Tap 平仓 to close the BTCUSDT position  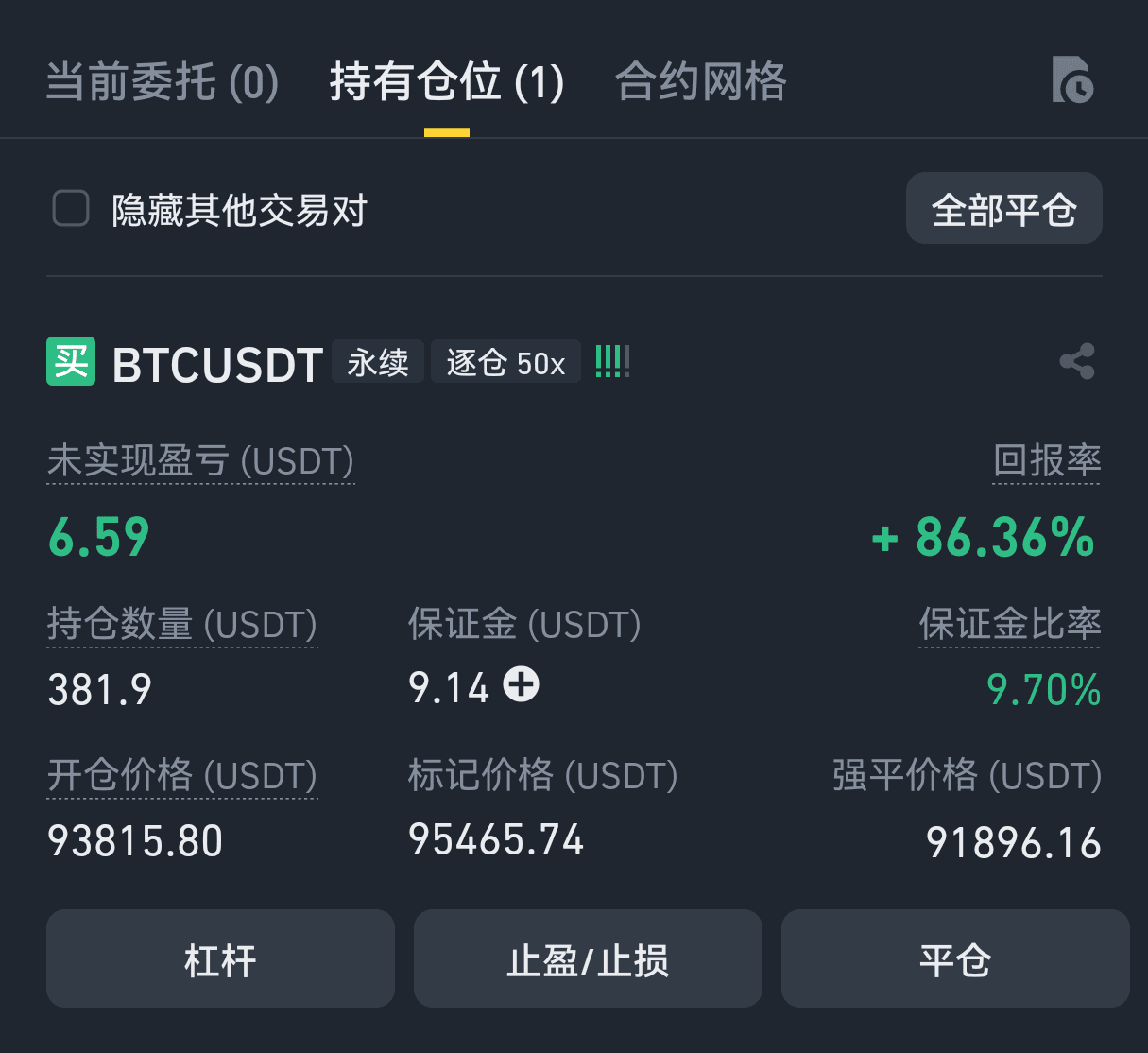pyautogui.click(x=954, y=959)
